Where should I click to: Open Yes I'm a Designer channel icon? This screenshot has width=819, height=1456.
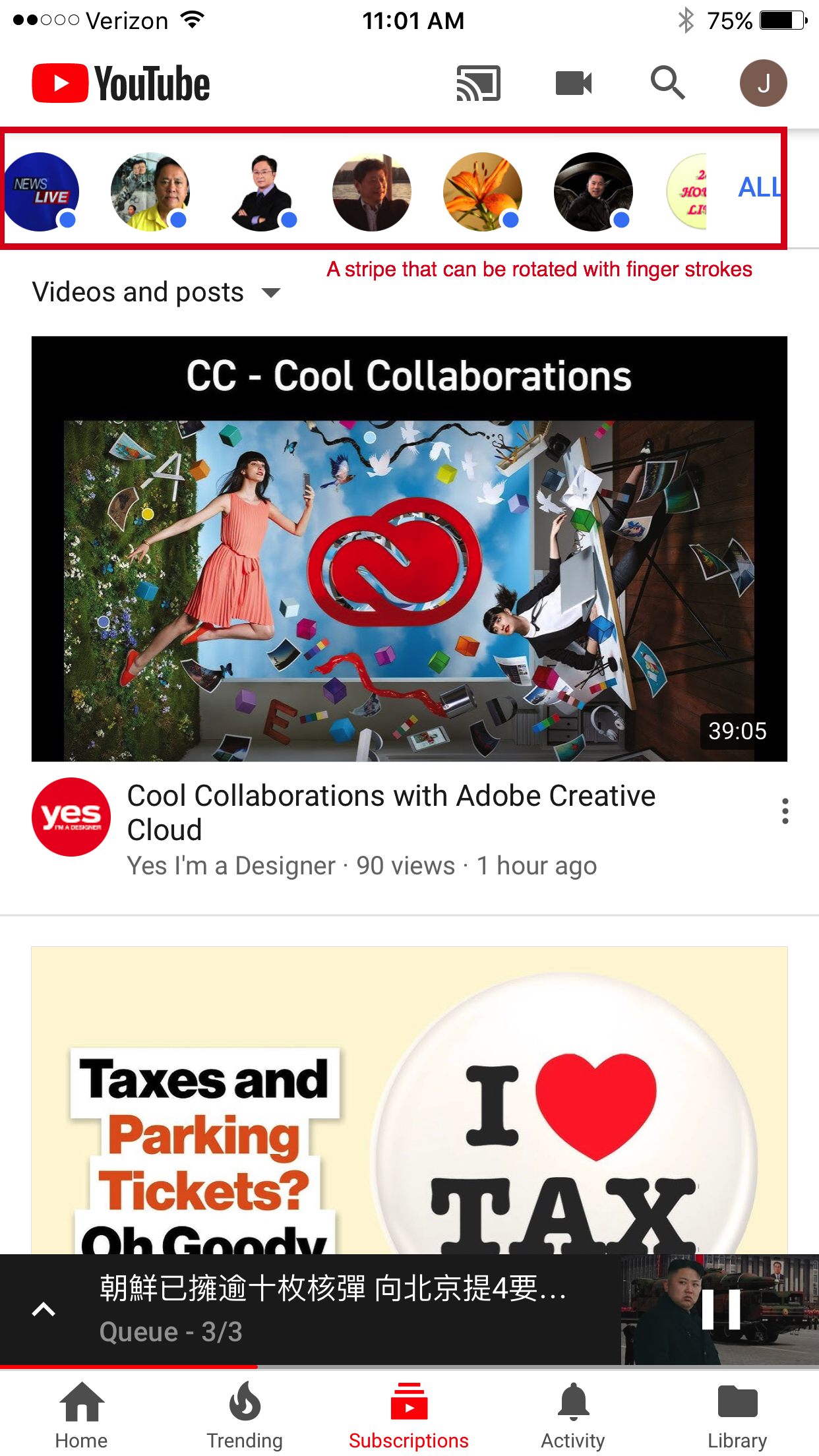[x=71, y=817]
